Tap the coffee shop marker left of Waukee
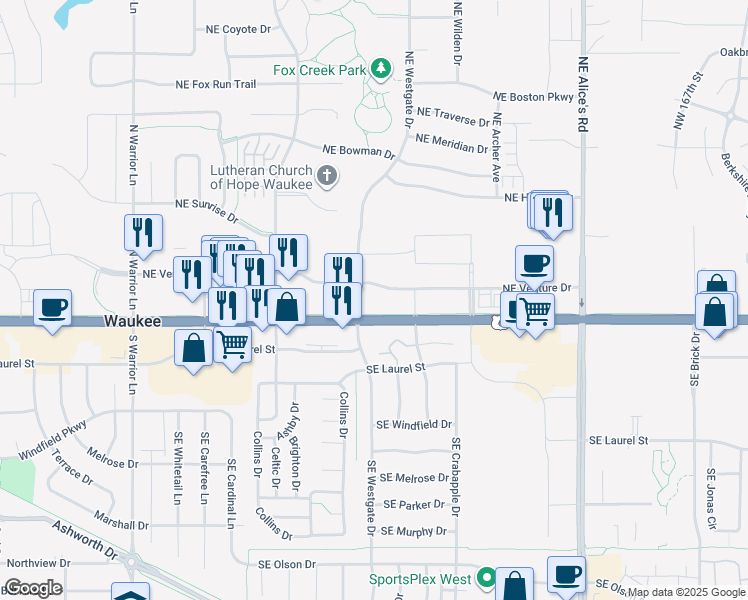This screenshot has width=748, height=600. click(52, 307)
